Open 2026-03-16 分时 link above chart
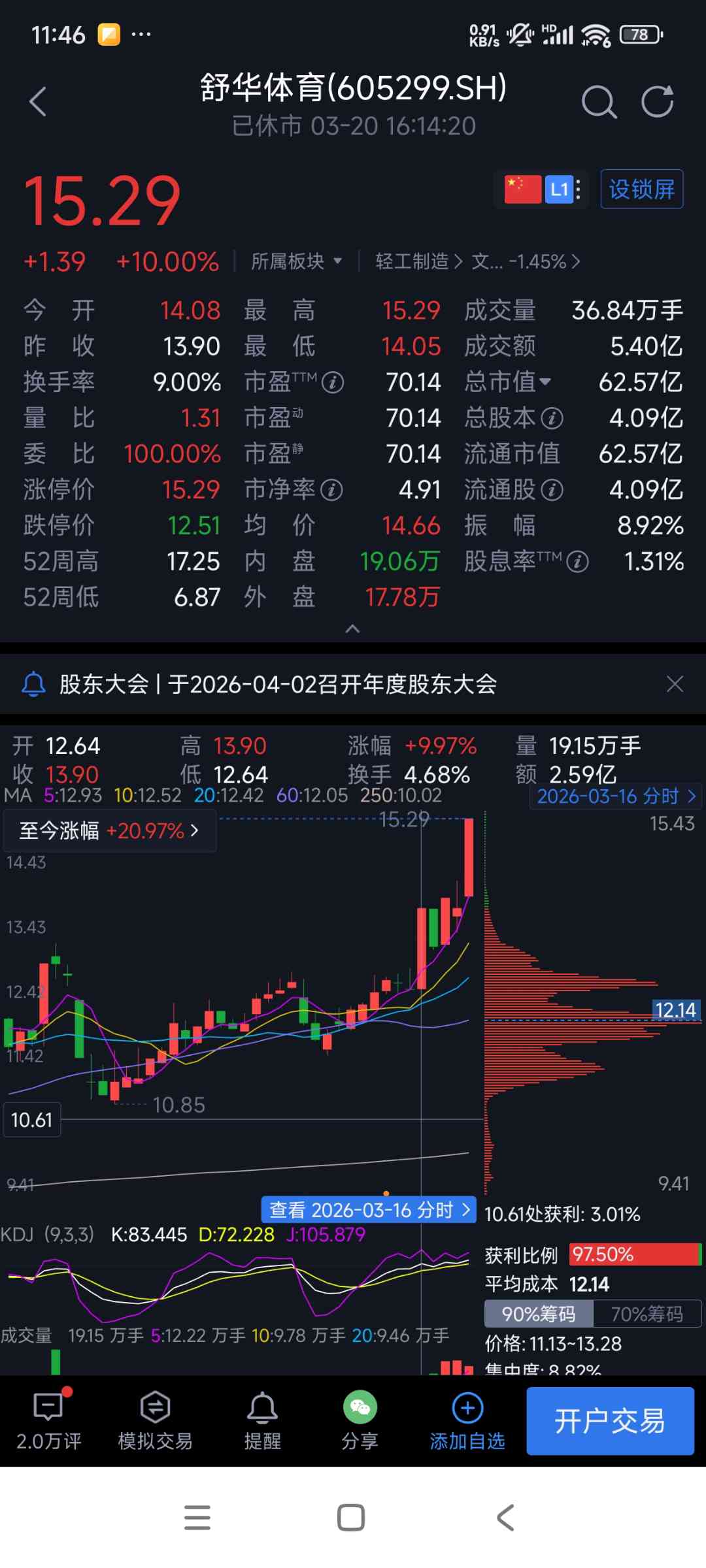This screenshot has width=706, height=1568. tap(615, 796)
